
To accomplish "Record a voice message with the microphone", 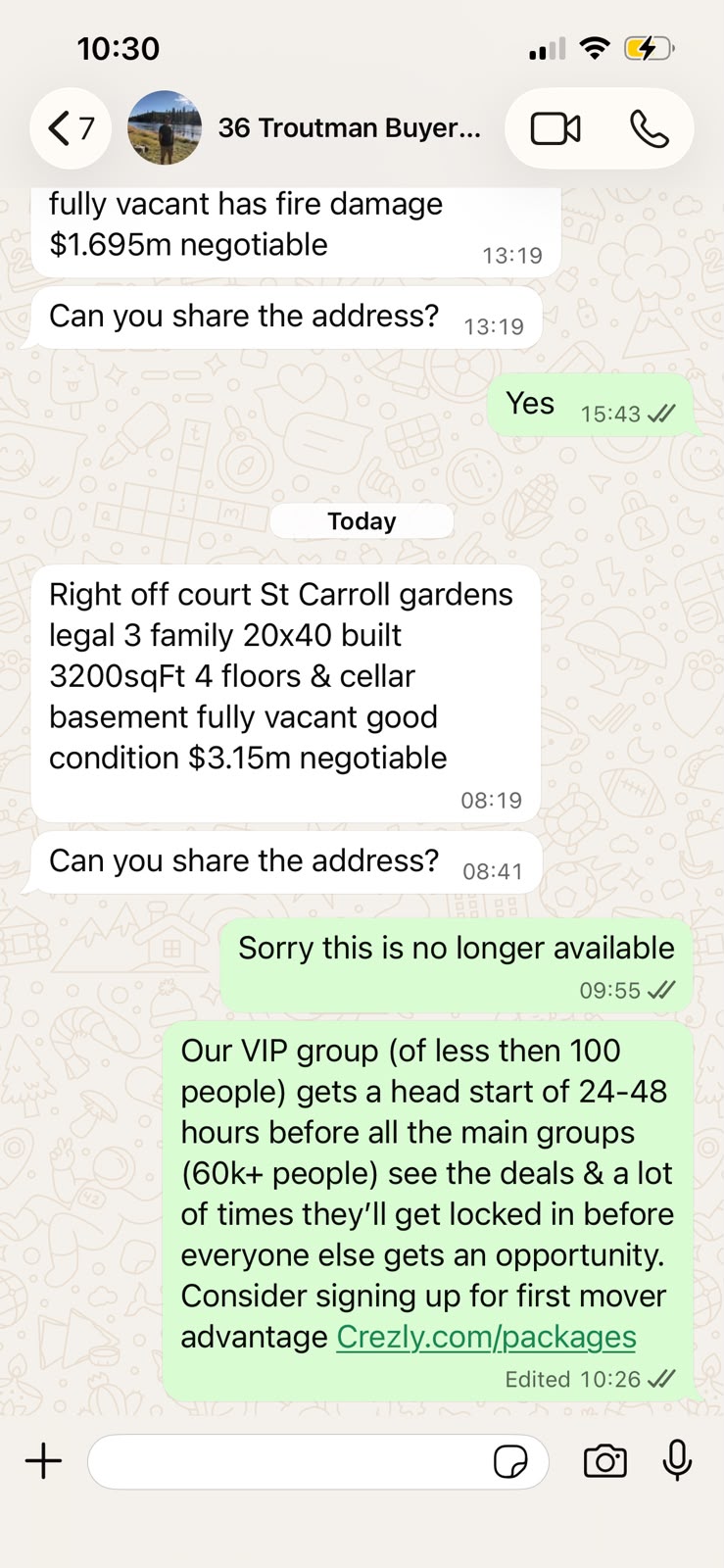I will pyautogui.click(x=677, y=1461).
